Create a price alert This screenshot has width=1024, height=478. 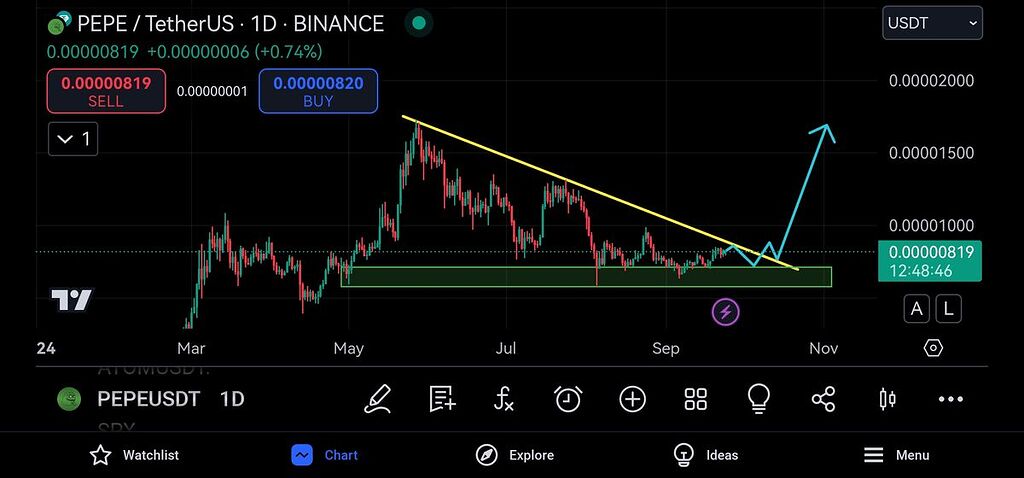[568, 399]
